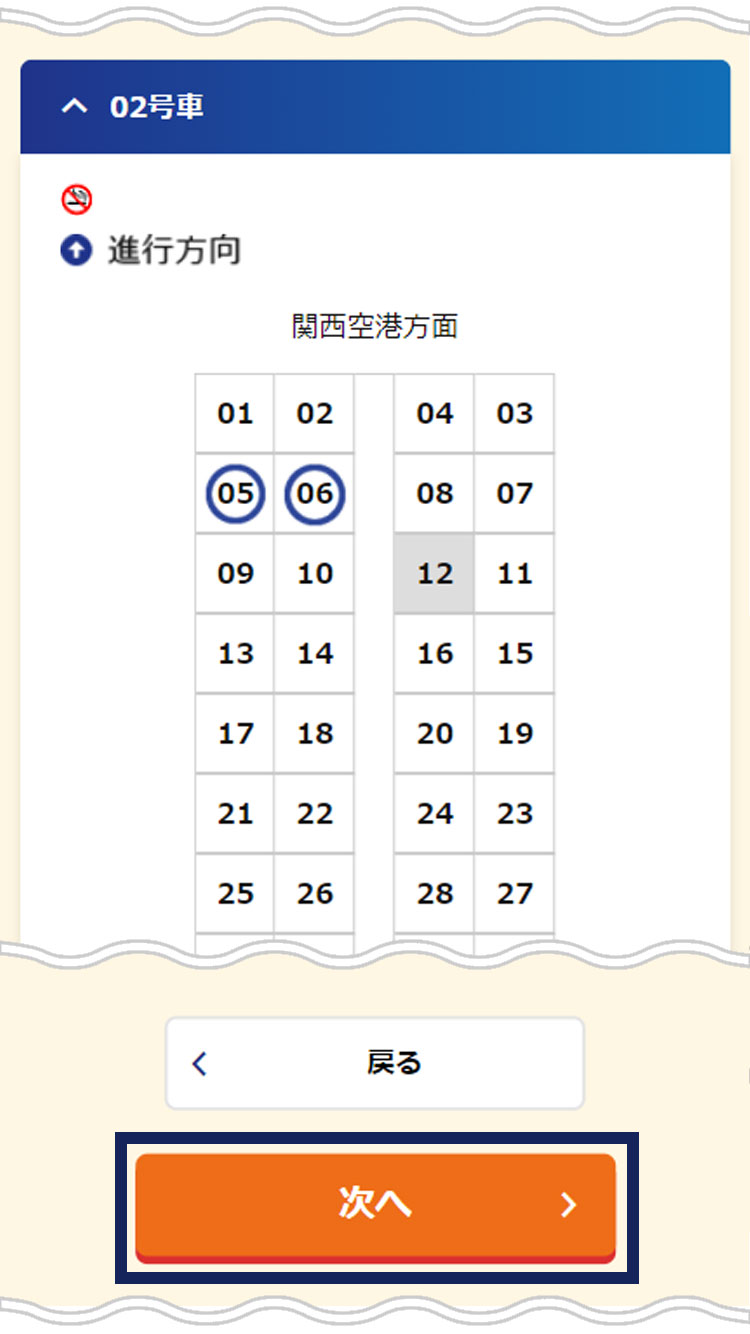The width and height of the screenshot is (750, 1334).
Task: Select seat 07
Action: click(x=515, y=494)
